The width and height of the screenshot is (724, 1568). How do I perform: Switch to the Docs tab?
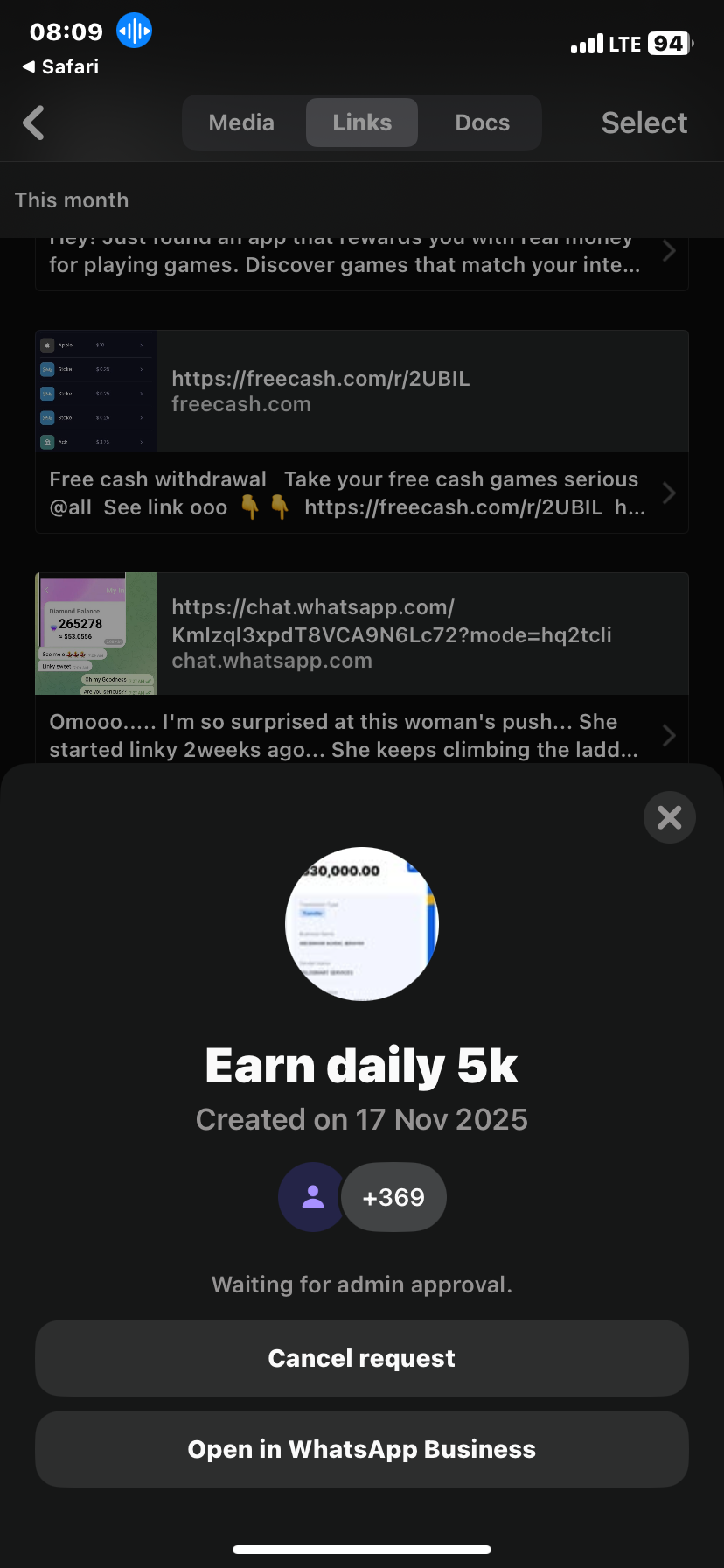pos(482,122)
